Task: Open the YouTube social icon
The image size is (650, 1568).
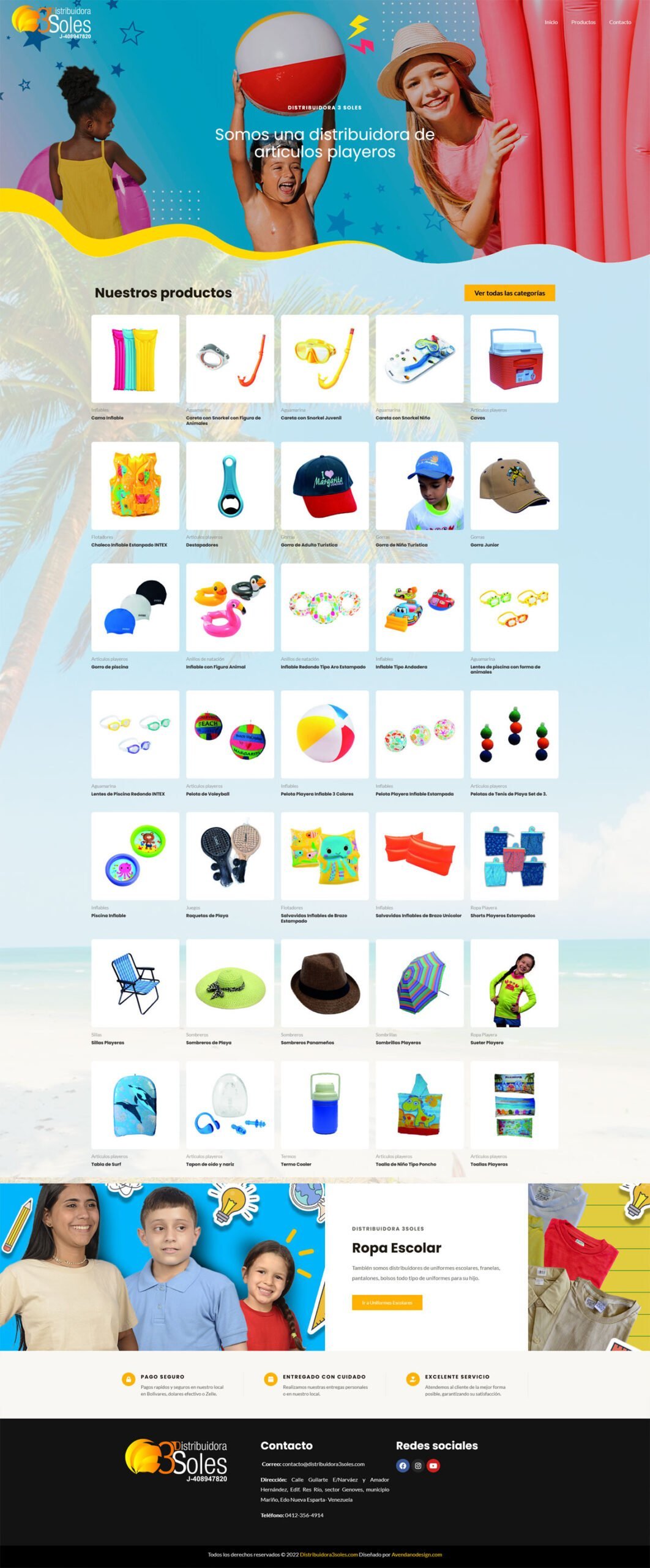Action: point(433,1466)
